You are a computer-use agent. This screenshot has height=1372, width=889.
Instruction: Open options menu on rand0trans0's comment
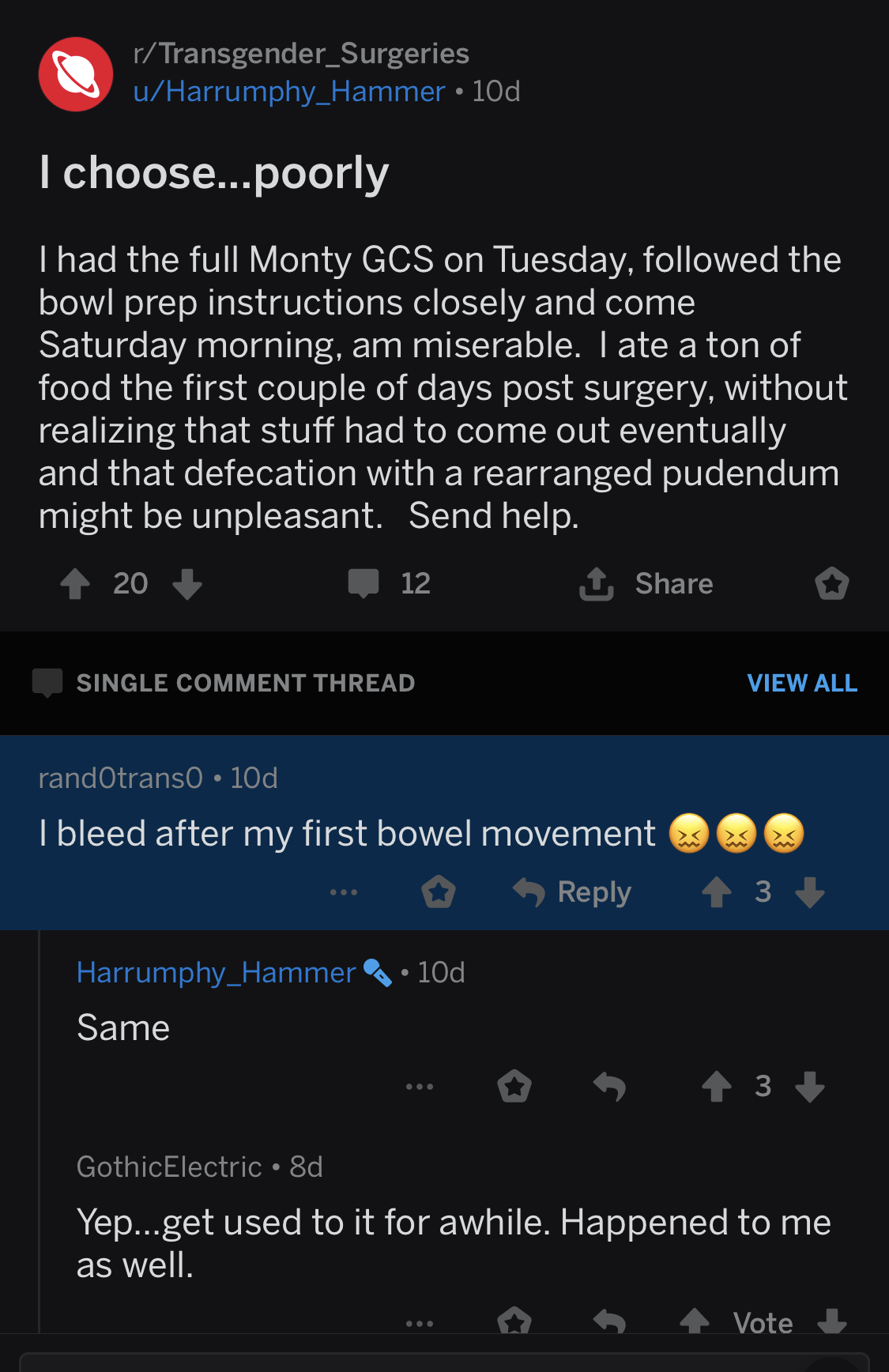pos(344,892)
